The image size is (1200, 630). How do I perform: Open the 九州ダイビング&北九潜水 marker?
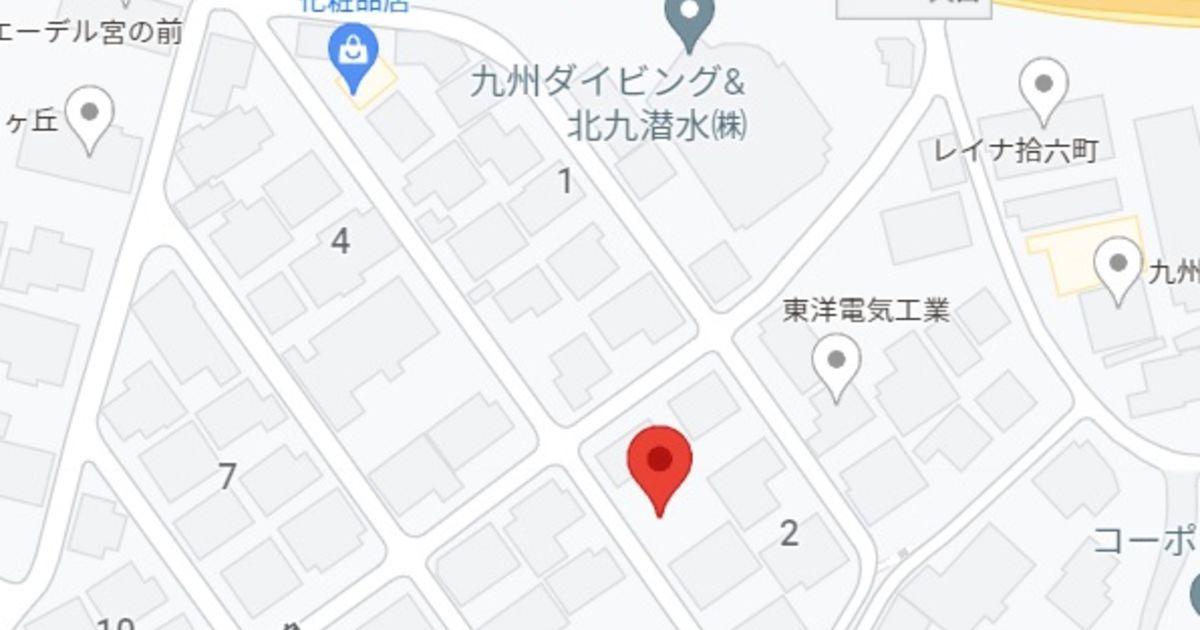[x=690, y=20]
